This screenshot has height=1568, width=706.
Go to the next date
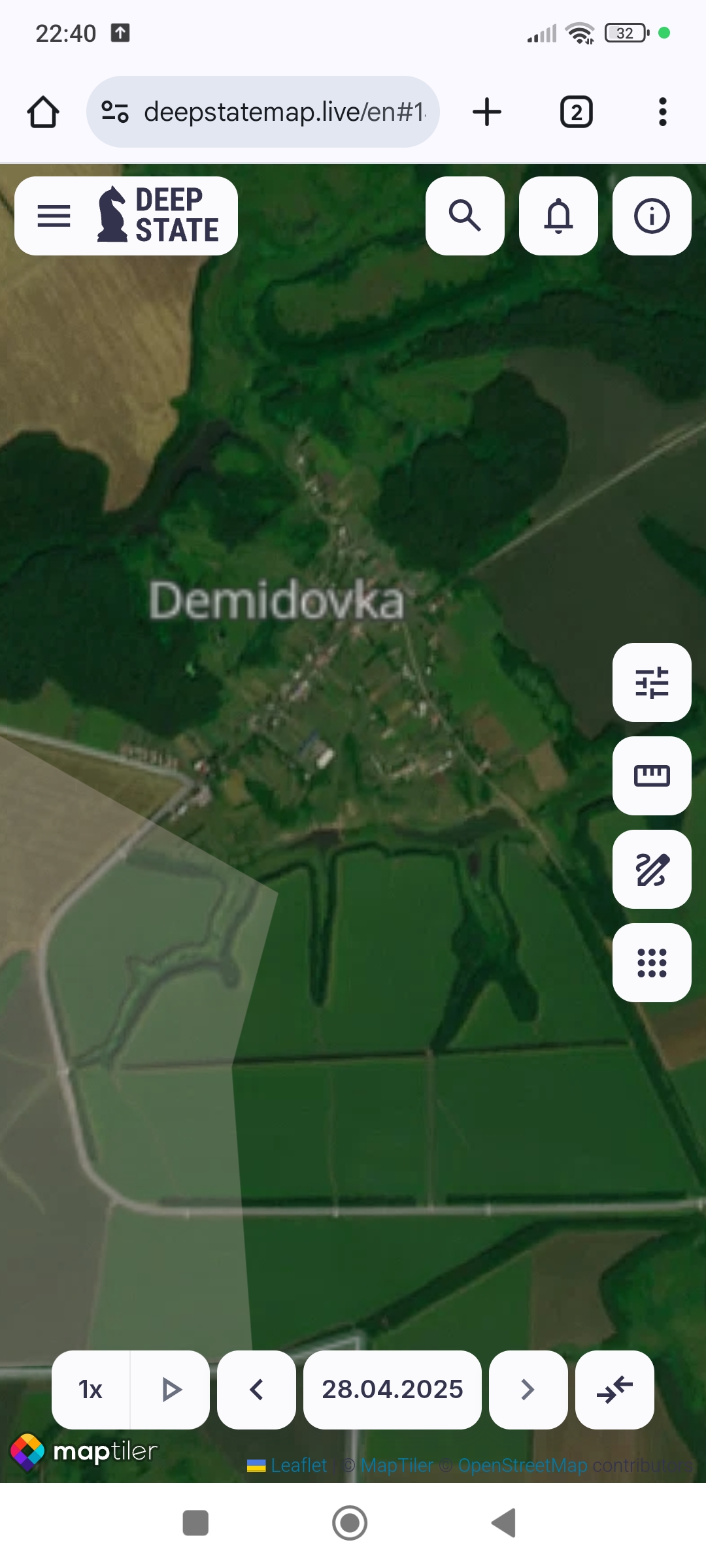tap(528, 1390)
